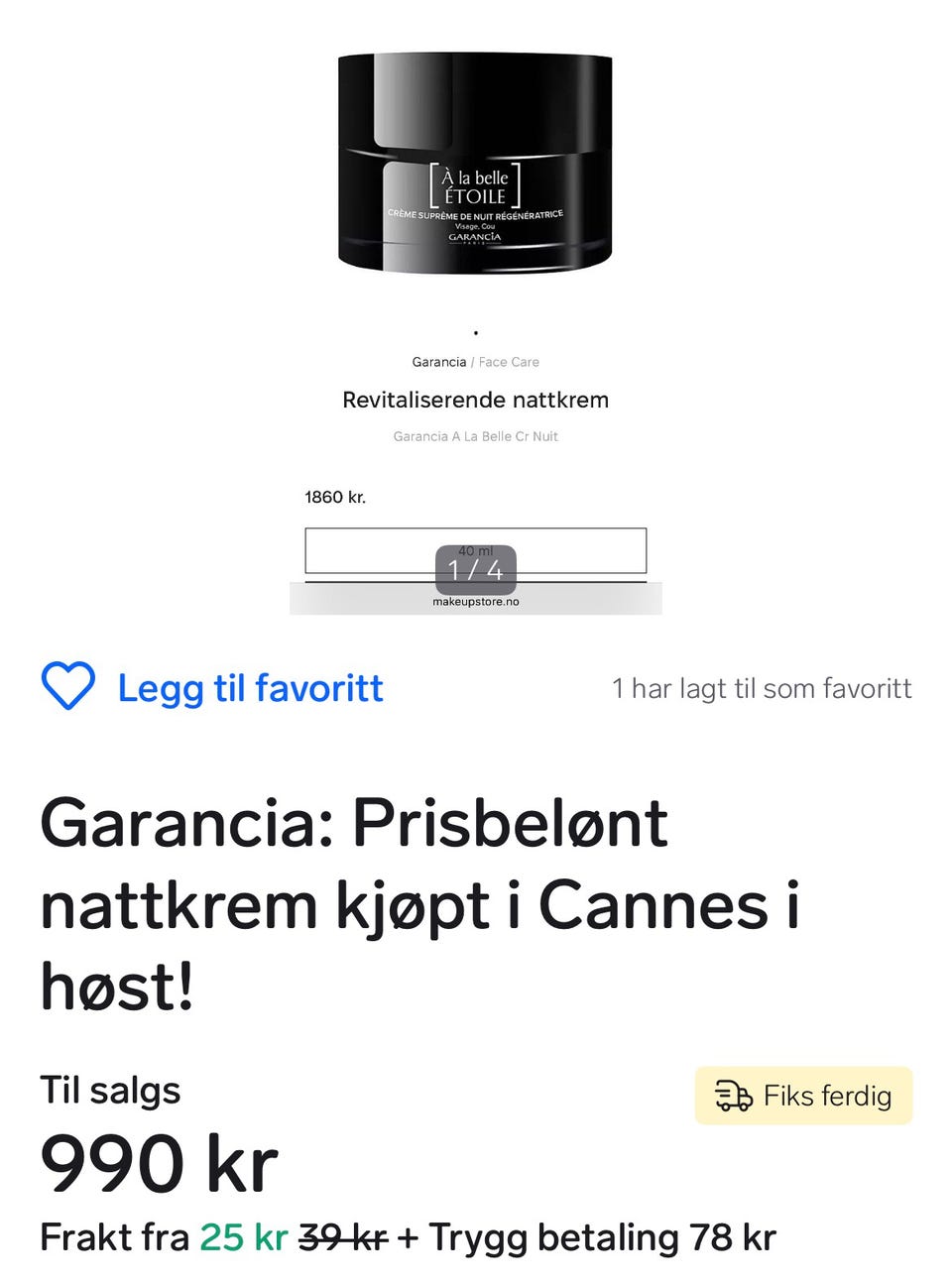Image resolution: width=952 pixels, height=1282 pixels.
Task: Click the Fiks ferdig badge
Action: [803, 1096]
